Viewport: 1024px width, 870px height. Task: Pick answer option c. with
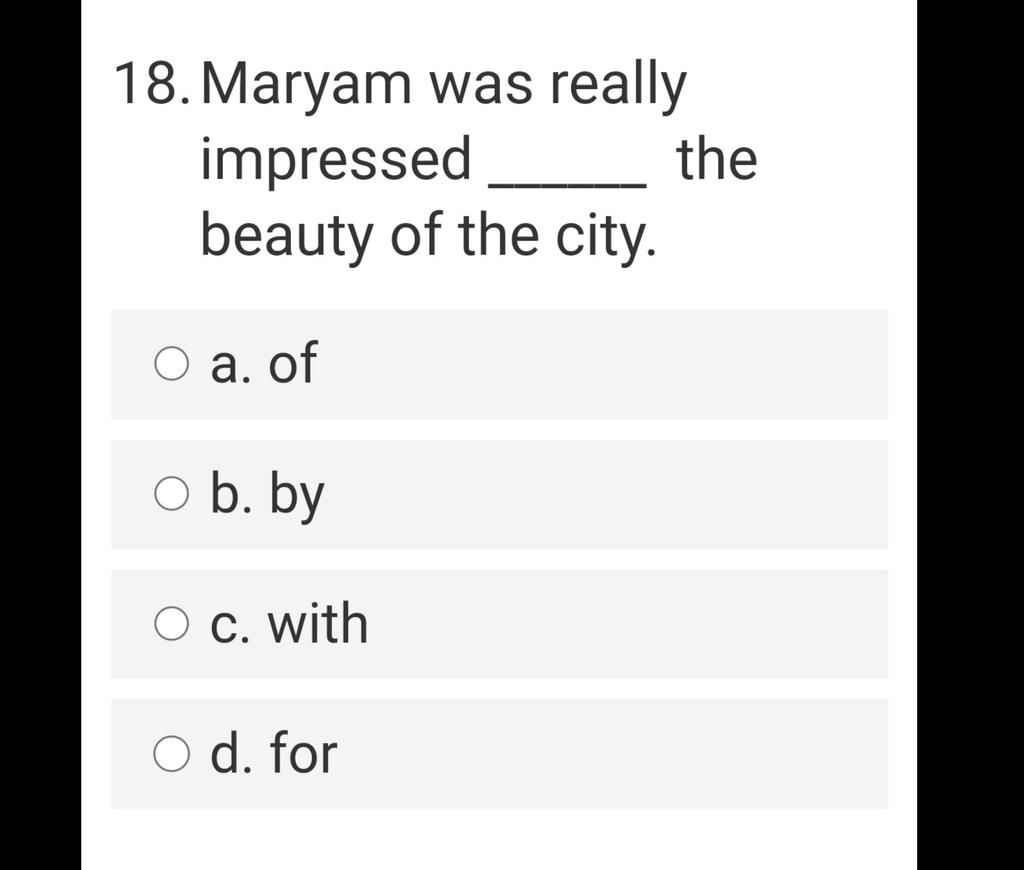click(171, 624)
